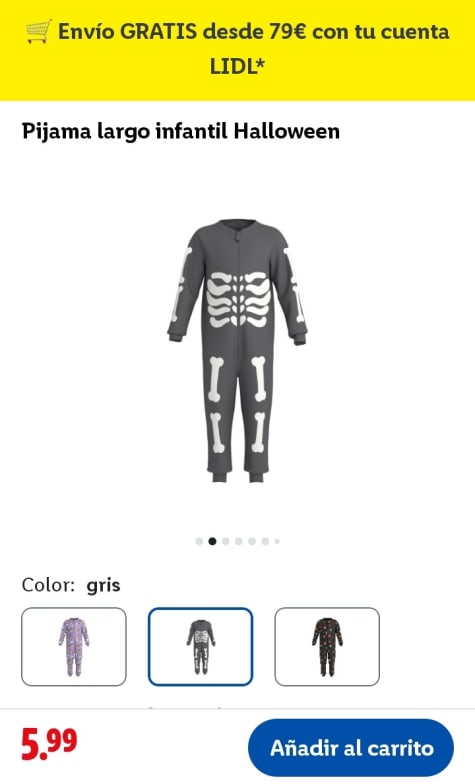Open the large skeleton pajama product image
Image resolution: width=475 pixels, height=784 pixels.
238,350
